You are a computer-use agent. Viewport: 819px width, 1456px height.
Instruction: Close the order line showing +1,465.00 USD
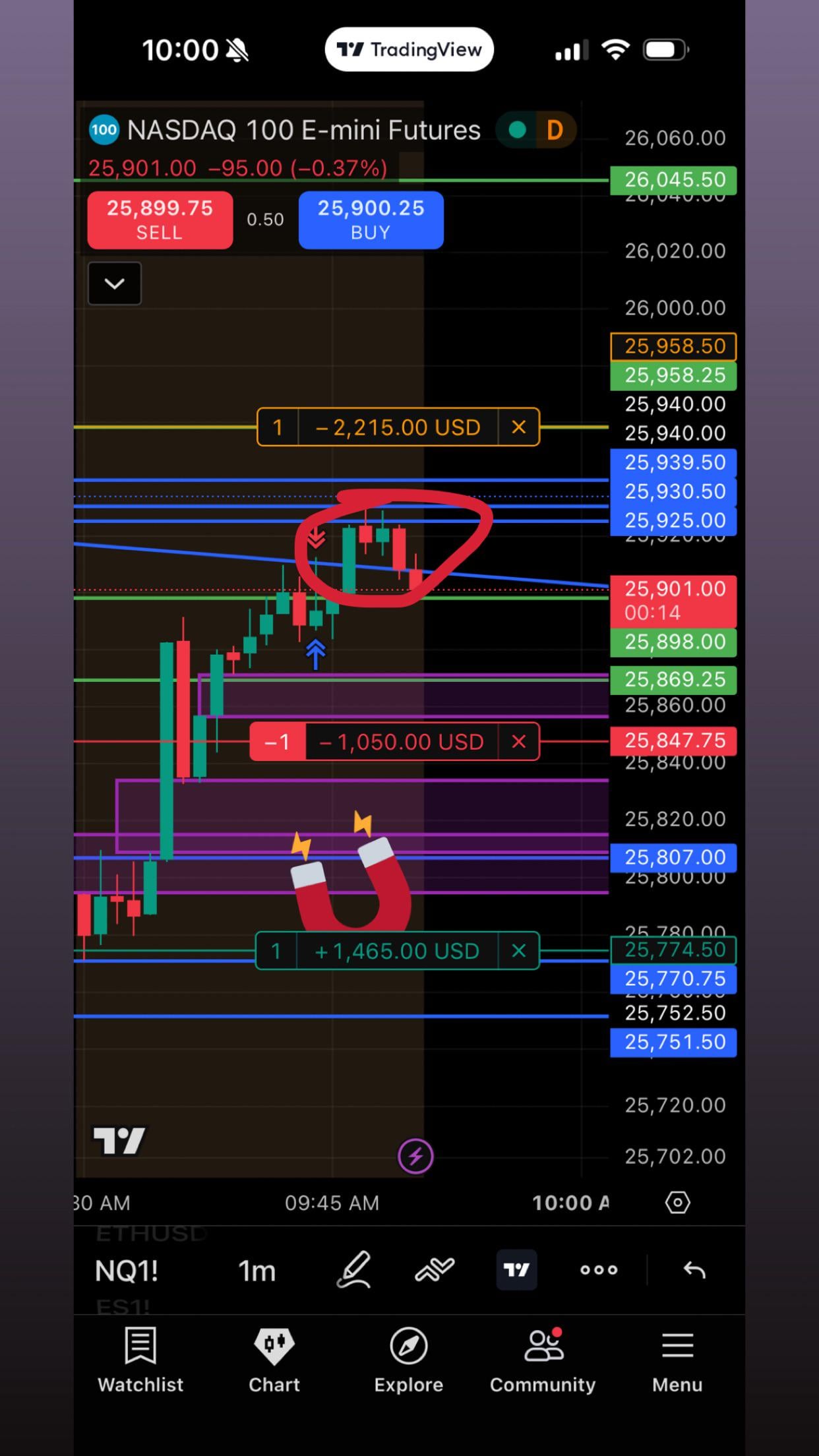pos(518,951)
